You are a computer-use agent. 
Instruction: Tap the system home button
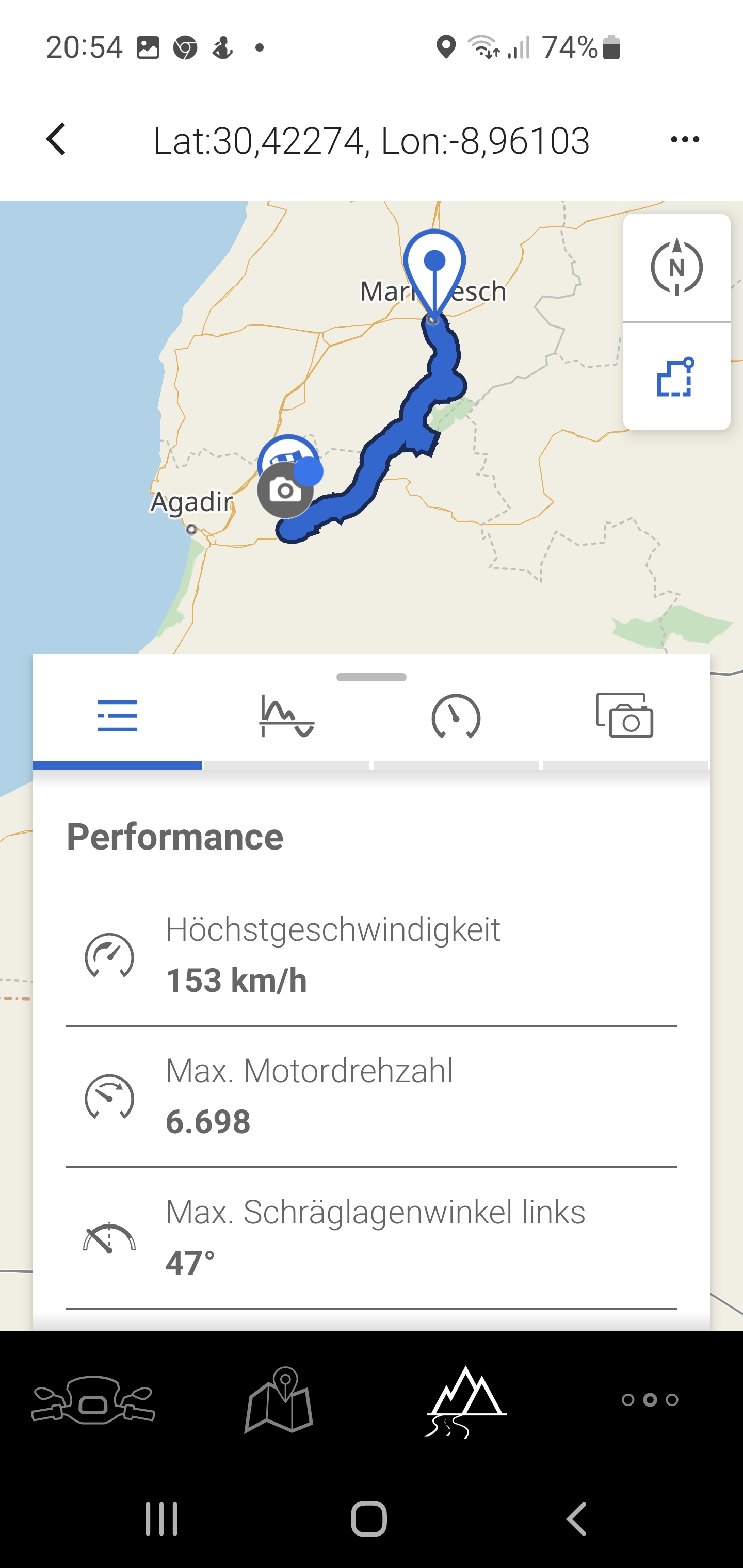pos(369,1518)
